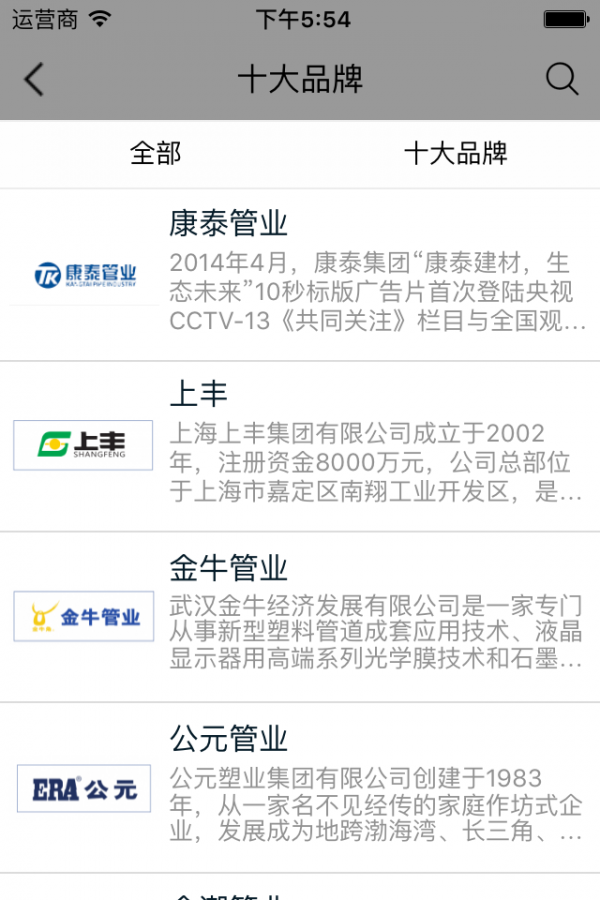Screen dimensions: 600x900
Task: Switch to the 全部 tab
Action: pyautogui.click(x=156, y=153)
